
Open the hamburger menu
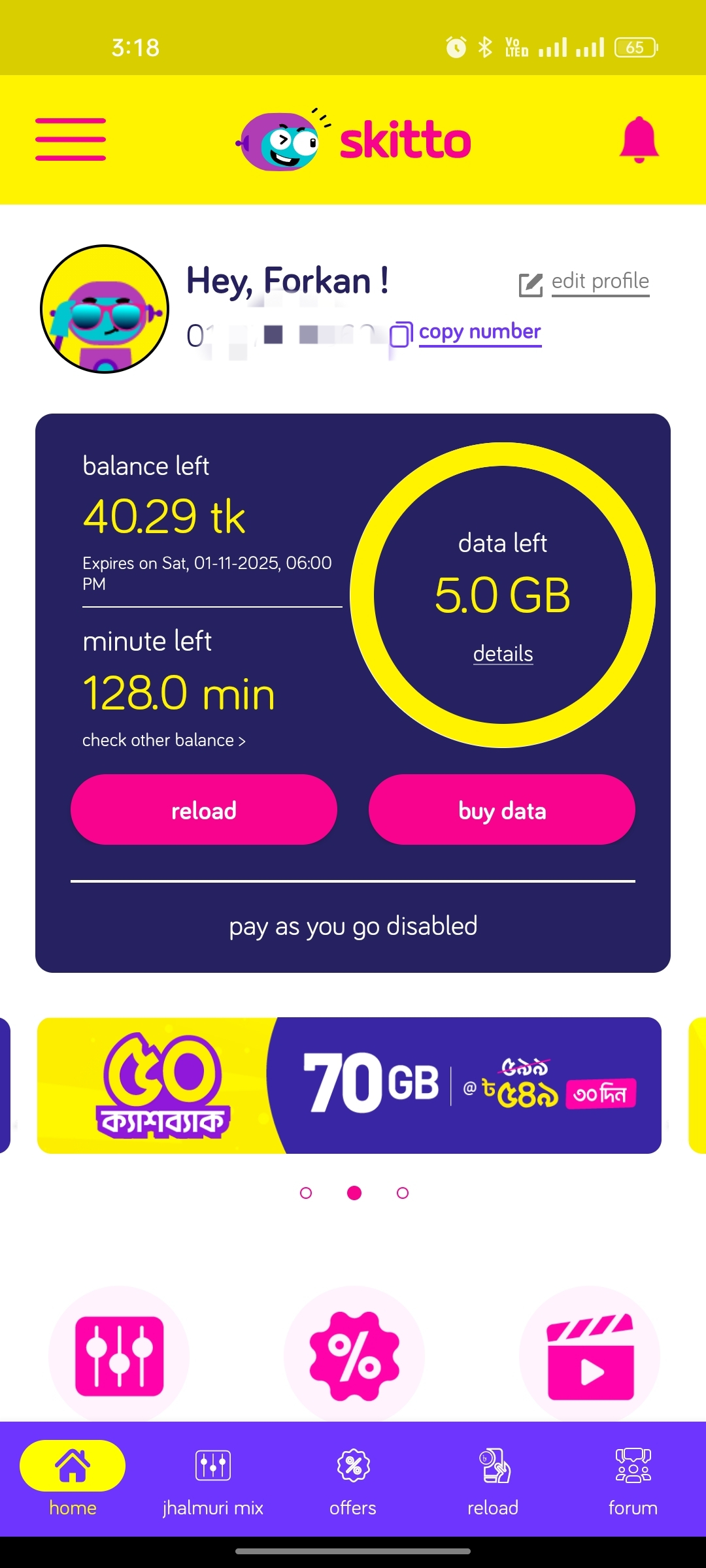[71, 139]
